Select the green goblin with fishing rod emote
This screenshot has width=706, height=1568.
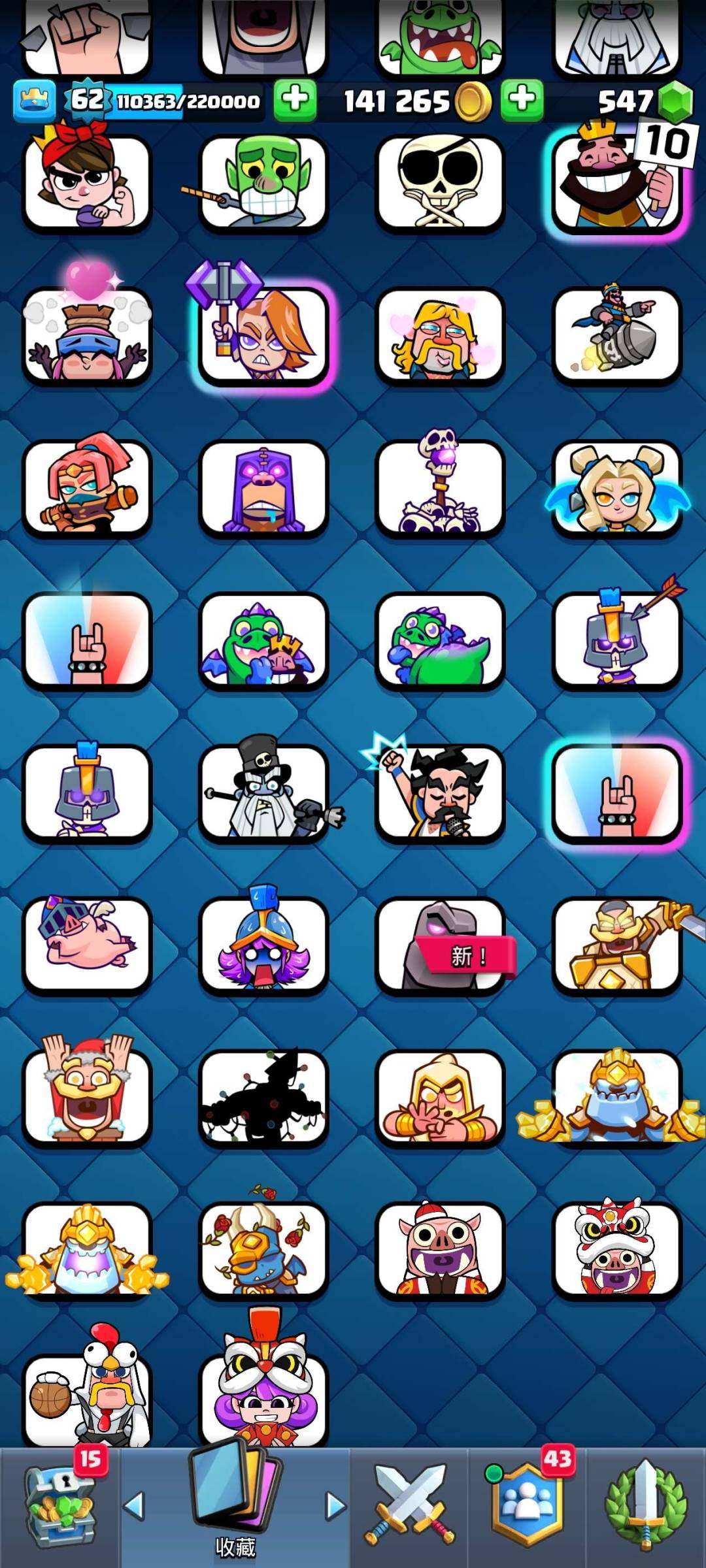click(x=263, y=183)
